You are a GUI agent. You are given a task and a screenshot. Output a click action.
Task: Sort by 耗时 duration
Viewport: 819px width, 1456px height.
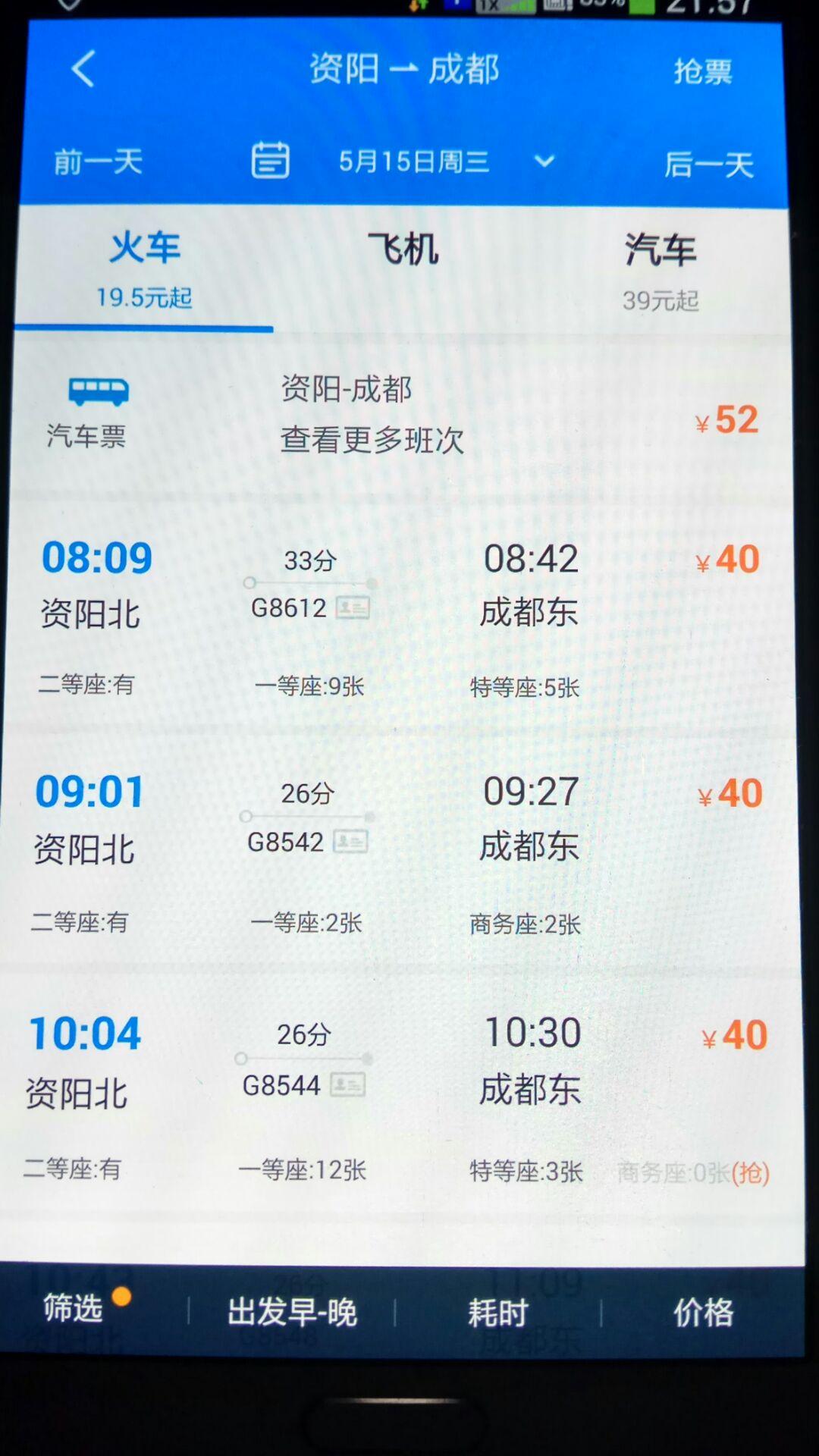[x=498, y=1312]
